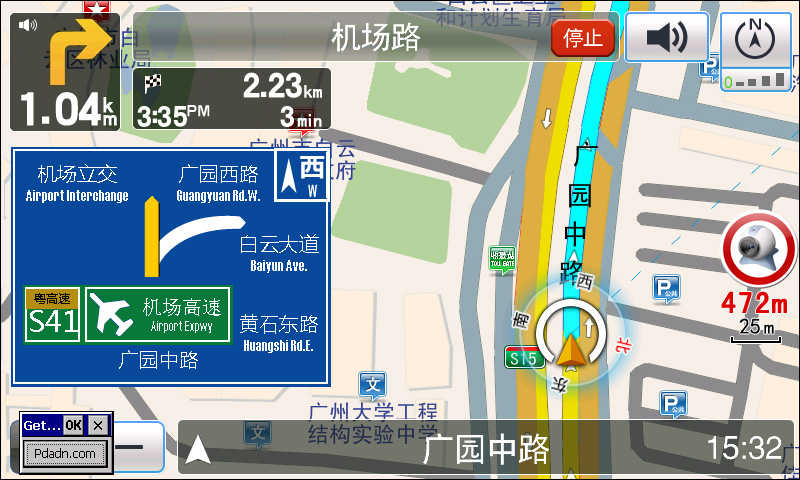Tap the bottom bar showing 广园中路
800x480 pixels.
(485, 448)
